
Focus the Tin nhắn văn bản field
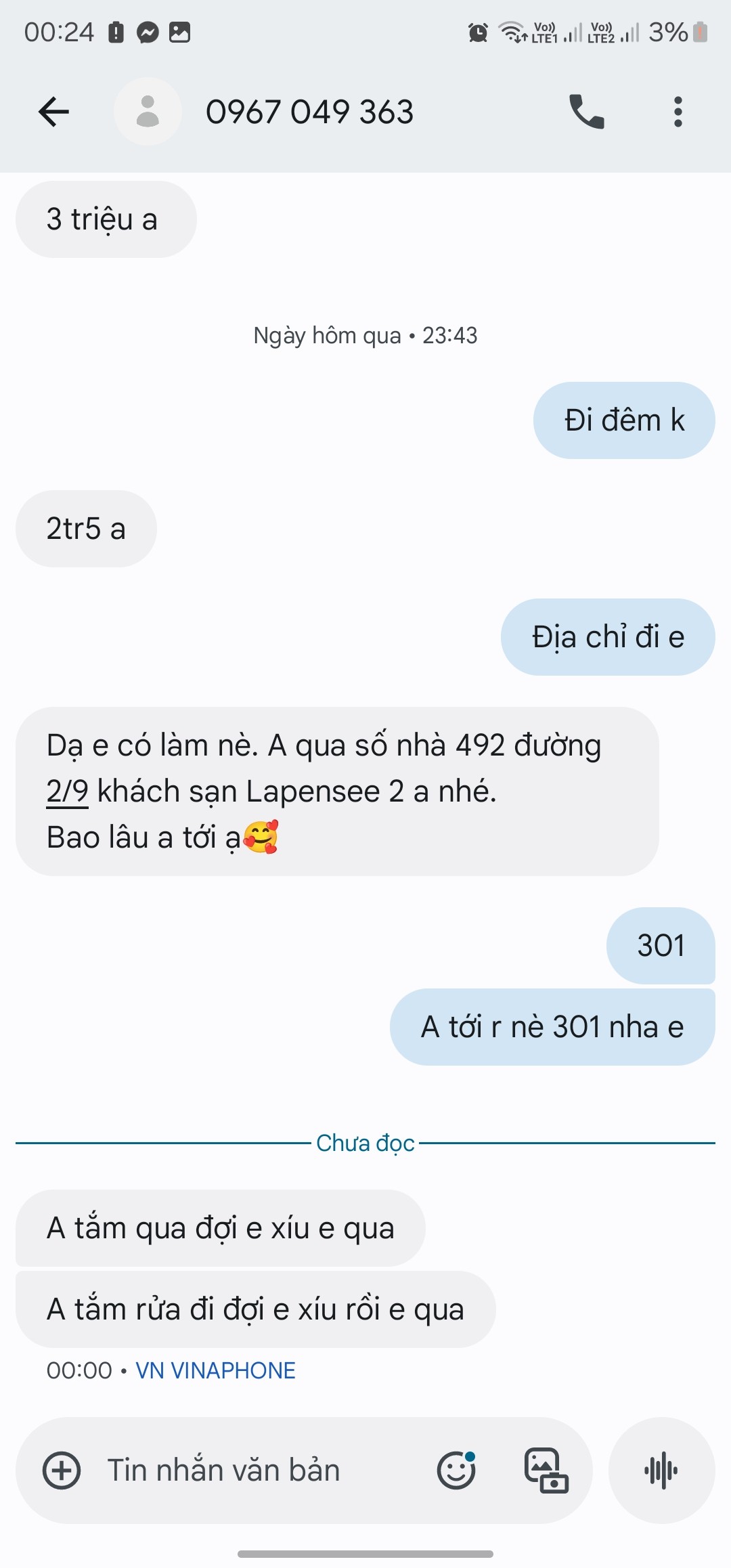(x=257, y=1471)
